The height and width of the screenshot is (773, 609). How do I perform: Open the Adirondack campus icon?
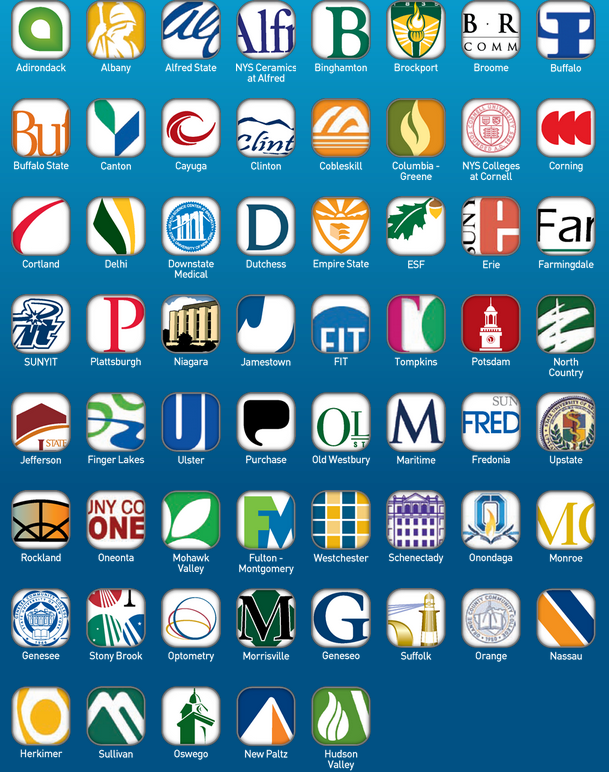coord(41,30)
